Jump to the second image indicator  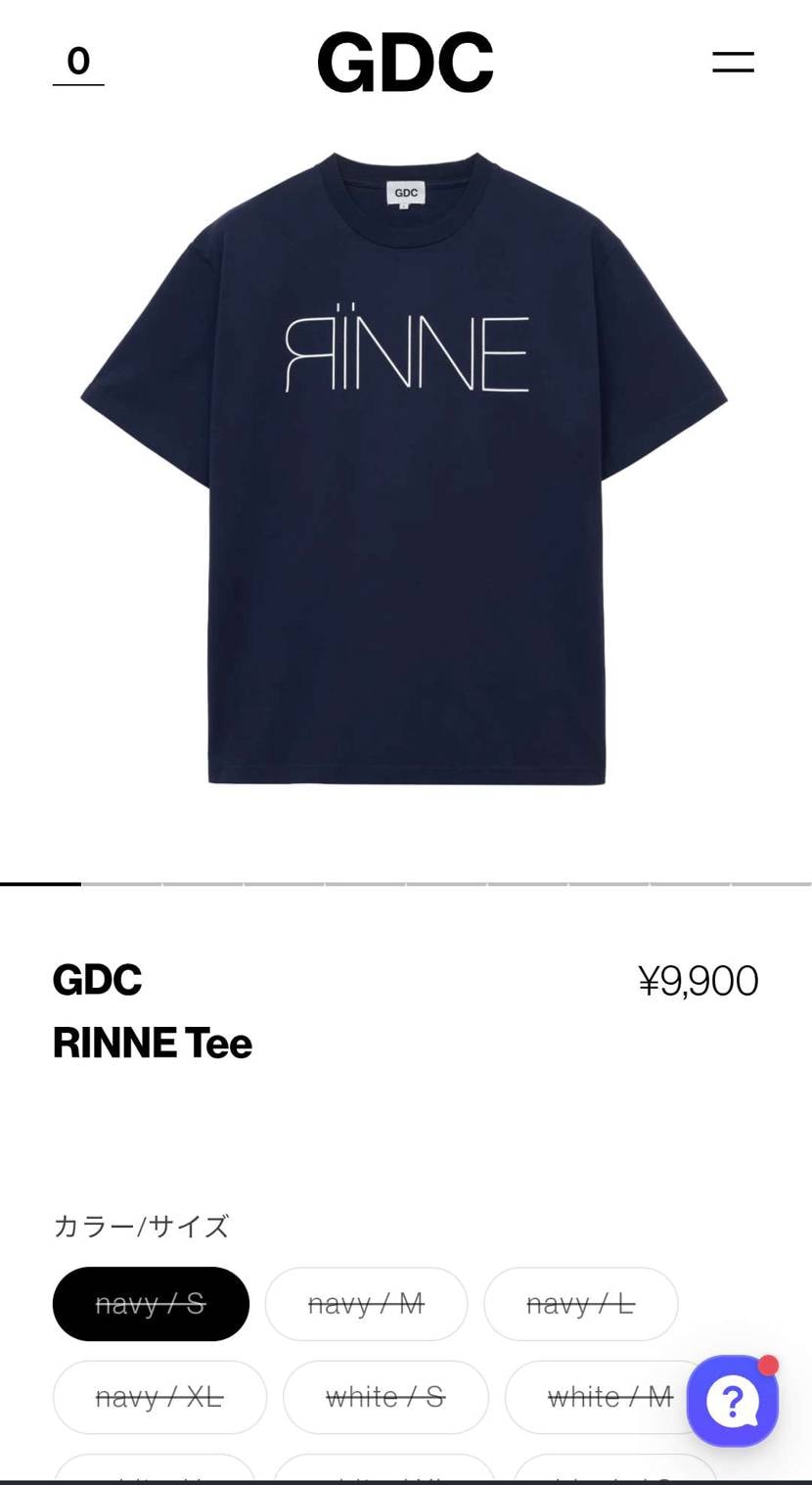point(122,884)
